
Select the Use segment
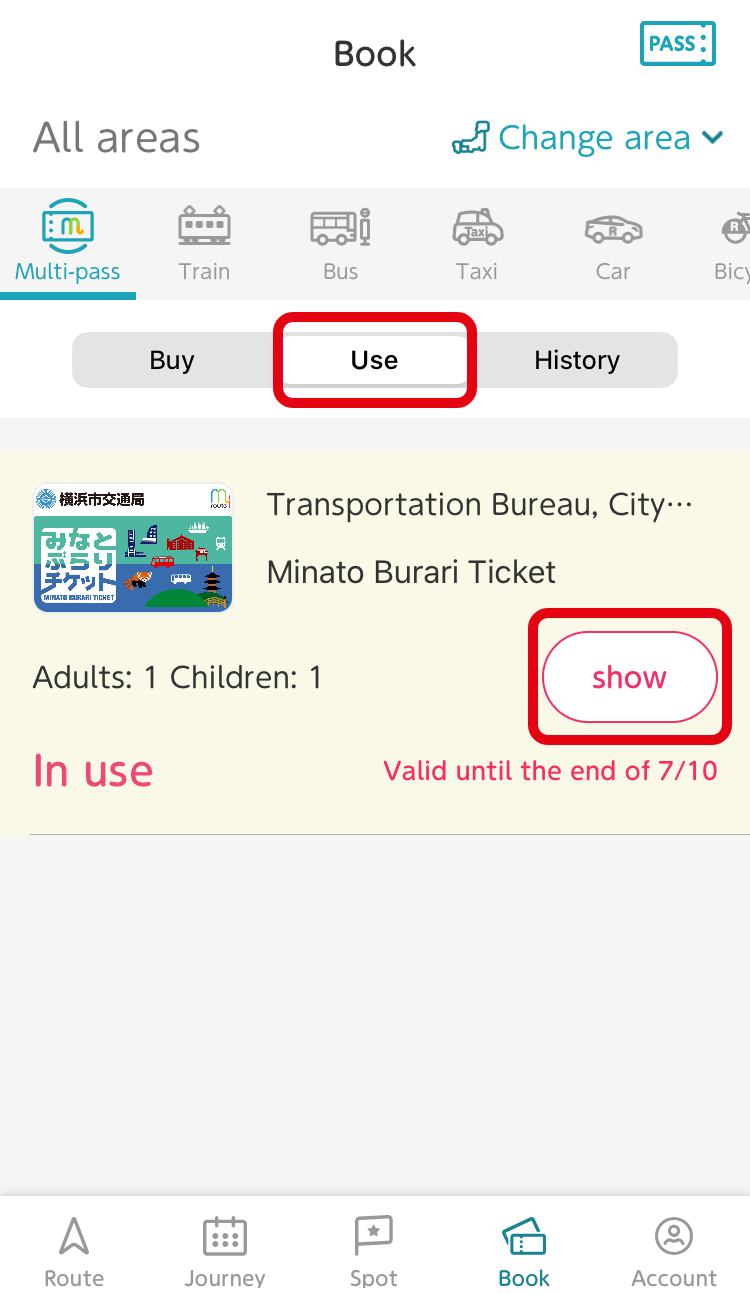click(374, 360)
